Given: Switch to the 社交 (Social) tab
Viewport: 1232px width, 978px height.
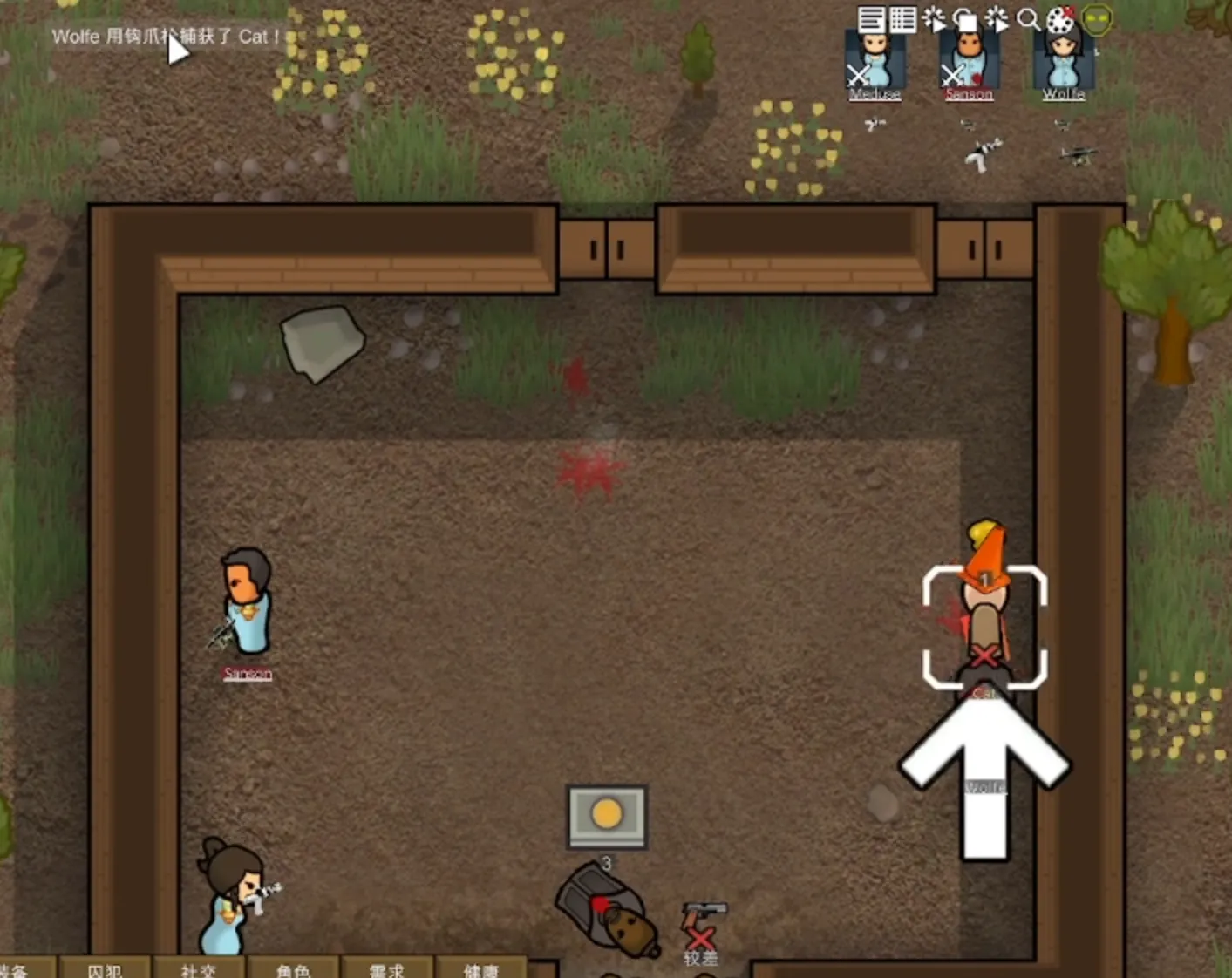Looking at the screenshot, I should point(199,968).
